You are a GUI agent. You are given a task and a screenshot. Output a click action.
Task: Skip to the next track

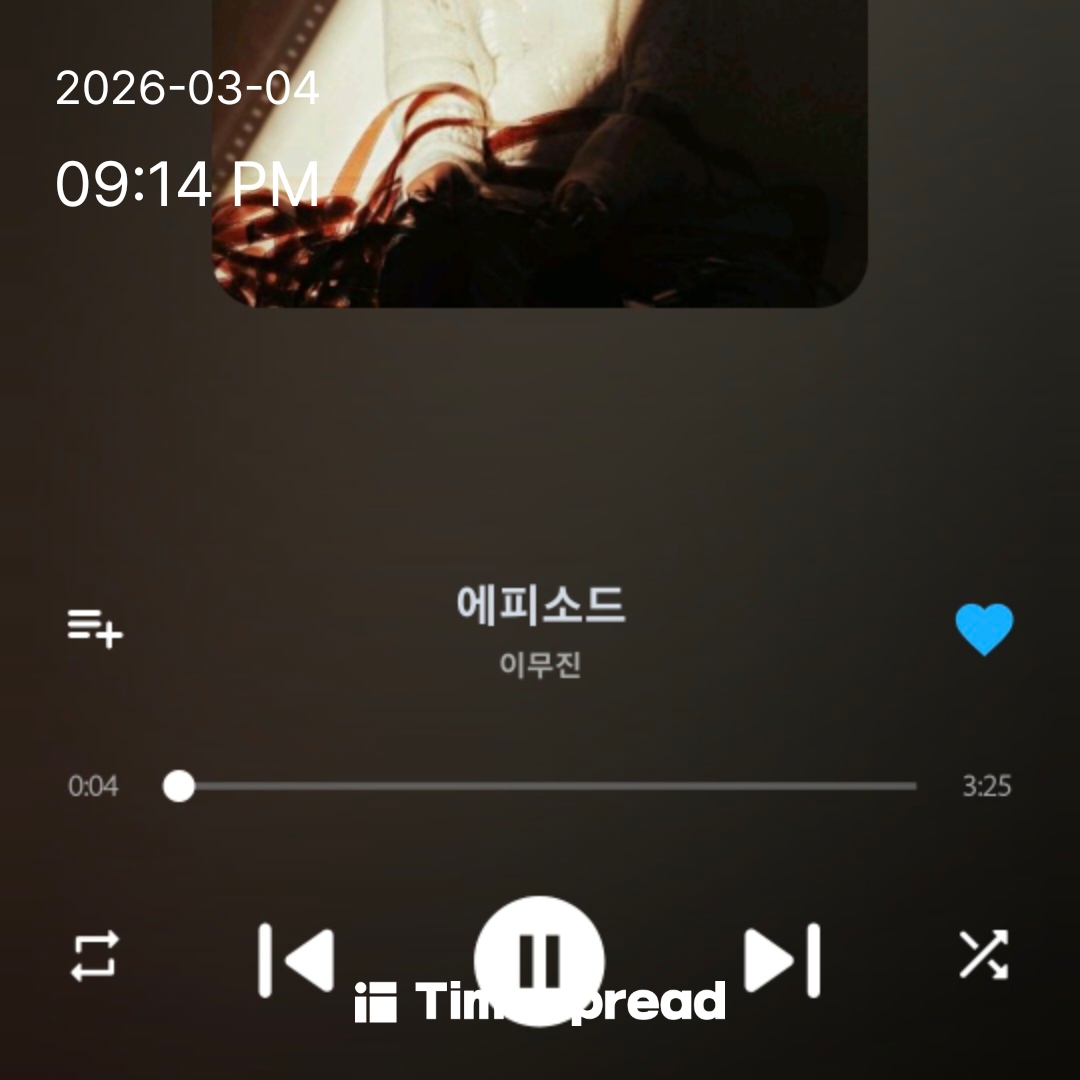pos(782,960)
